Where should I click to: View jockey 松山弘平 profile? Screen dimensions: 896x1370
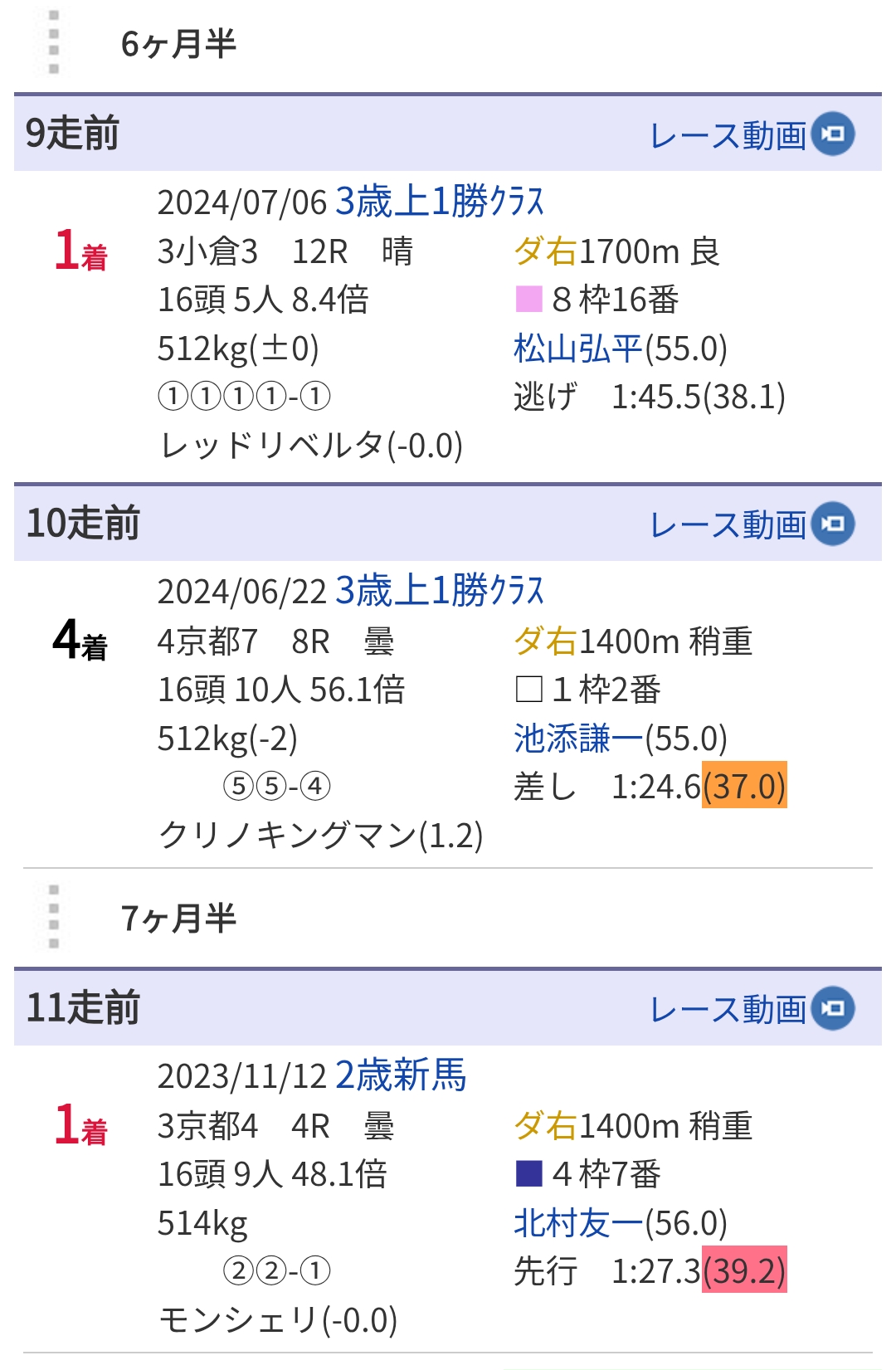pyautogui.click(x=578, y=349)
